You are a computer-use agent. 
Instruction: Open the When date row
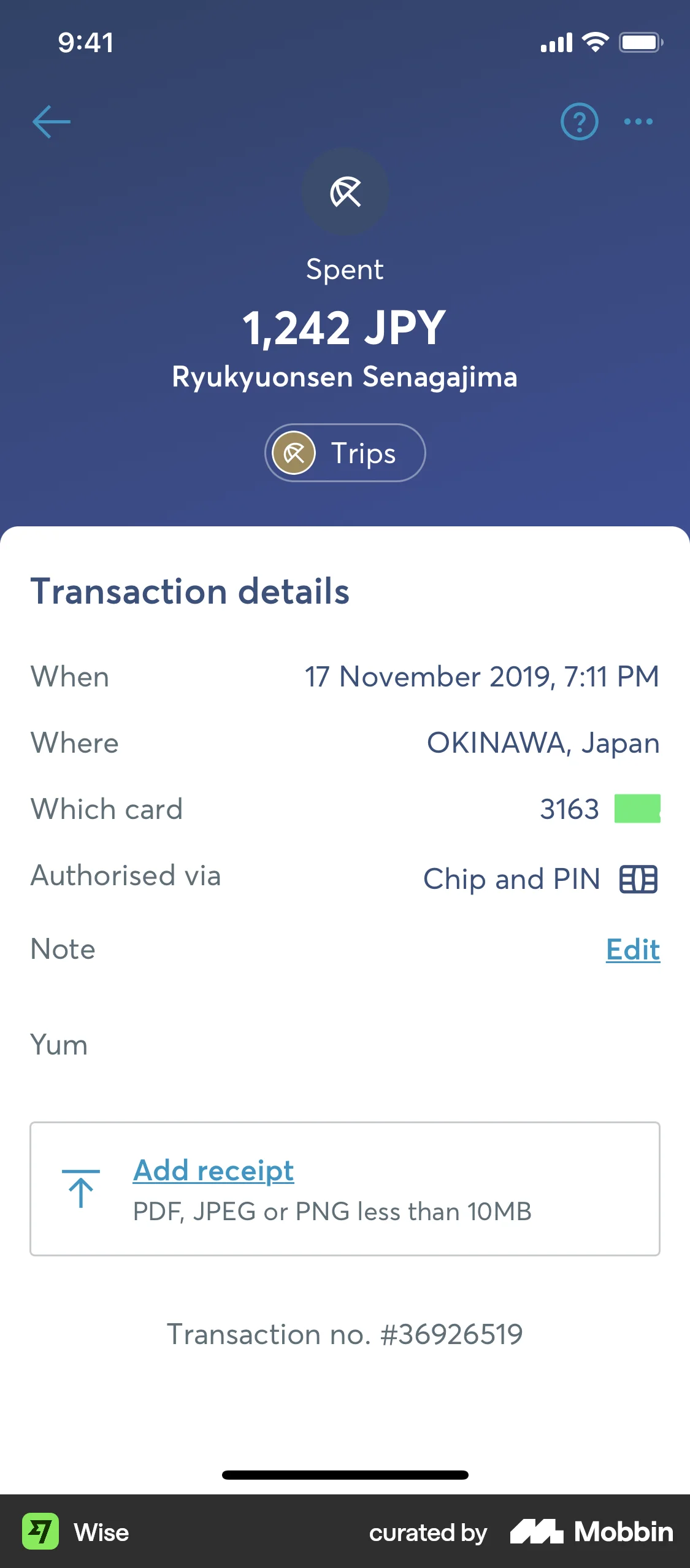345,677
